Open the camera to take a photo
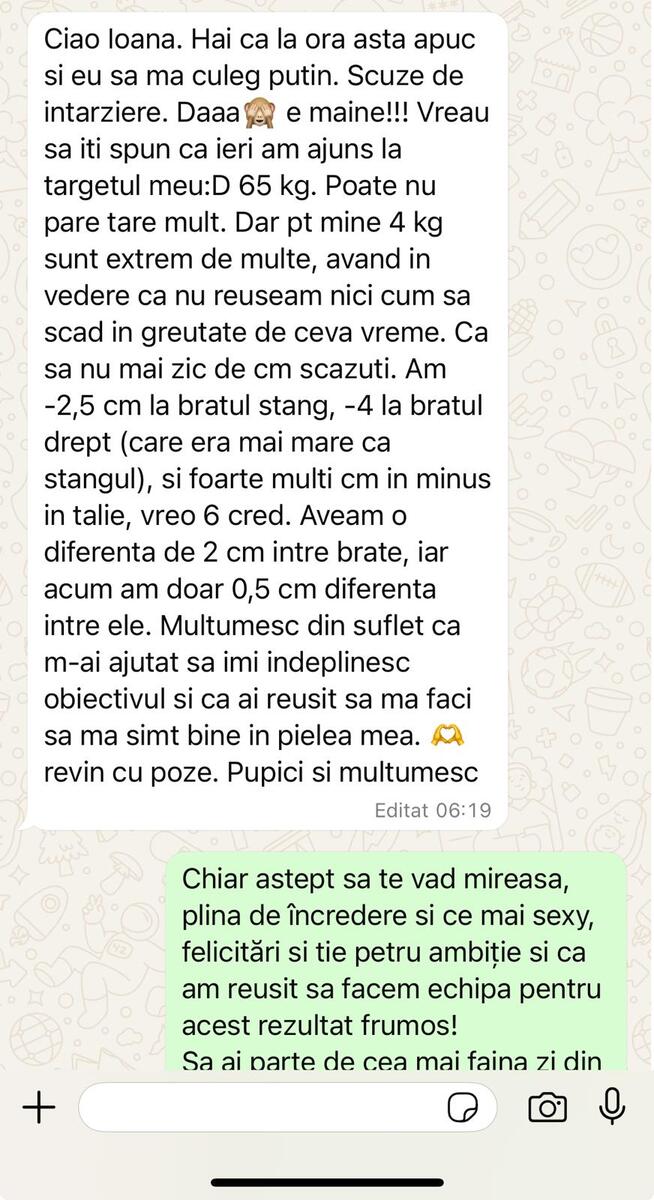The width and height of the screenshot is (654, 1200). (x=547, y=1108)
